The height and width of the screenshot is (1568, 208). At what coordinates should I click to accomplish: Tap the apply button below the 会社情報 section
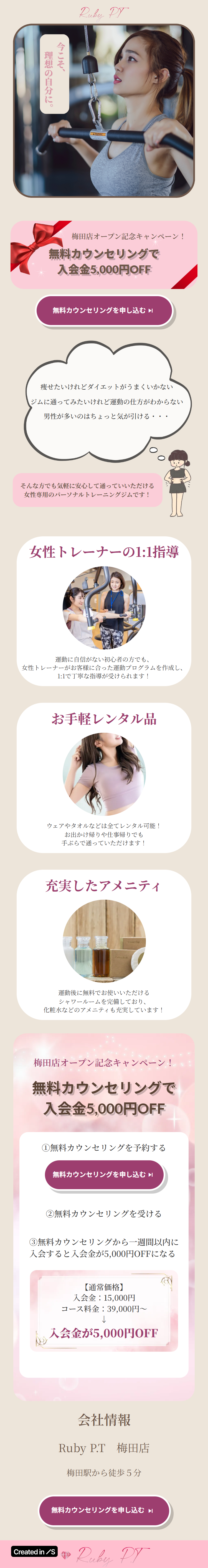(103, 1509)
